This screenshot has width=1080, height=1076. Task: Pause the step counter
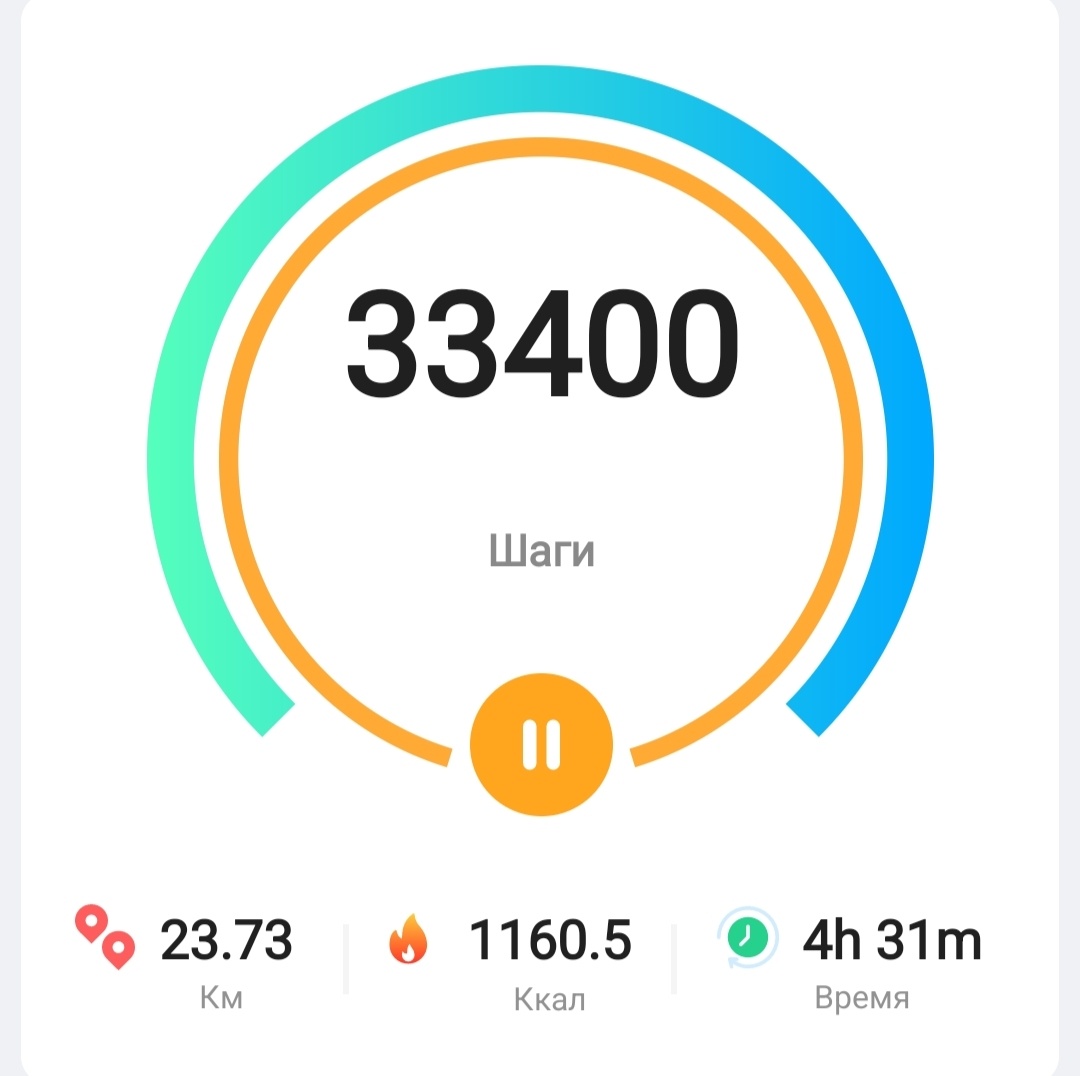(541, 744)
